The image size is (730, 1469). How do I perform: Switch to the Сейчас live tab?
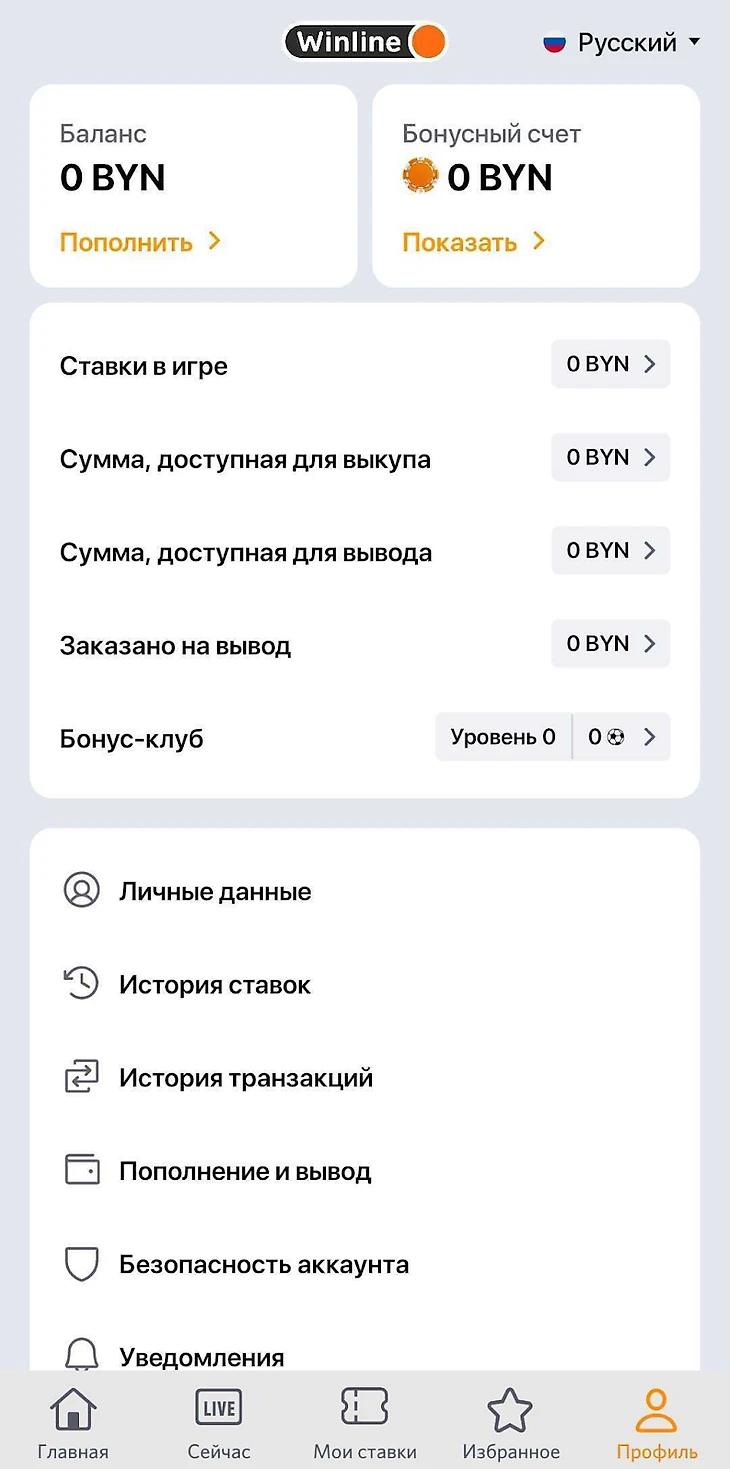pos(219,1424)
